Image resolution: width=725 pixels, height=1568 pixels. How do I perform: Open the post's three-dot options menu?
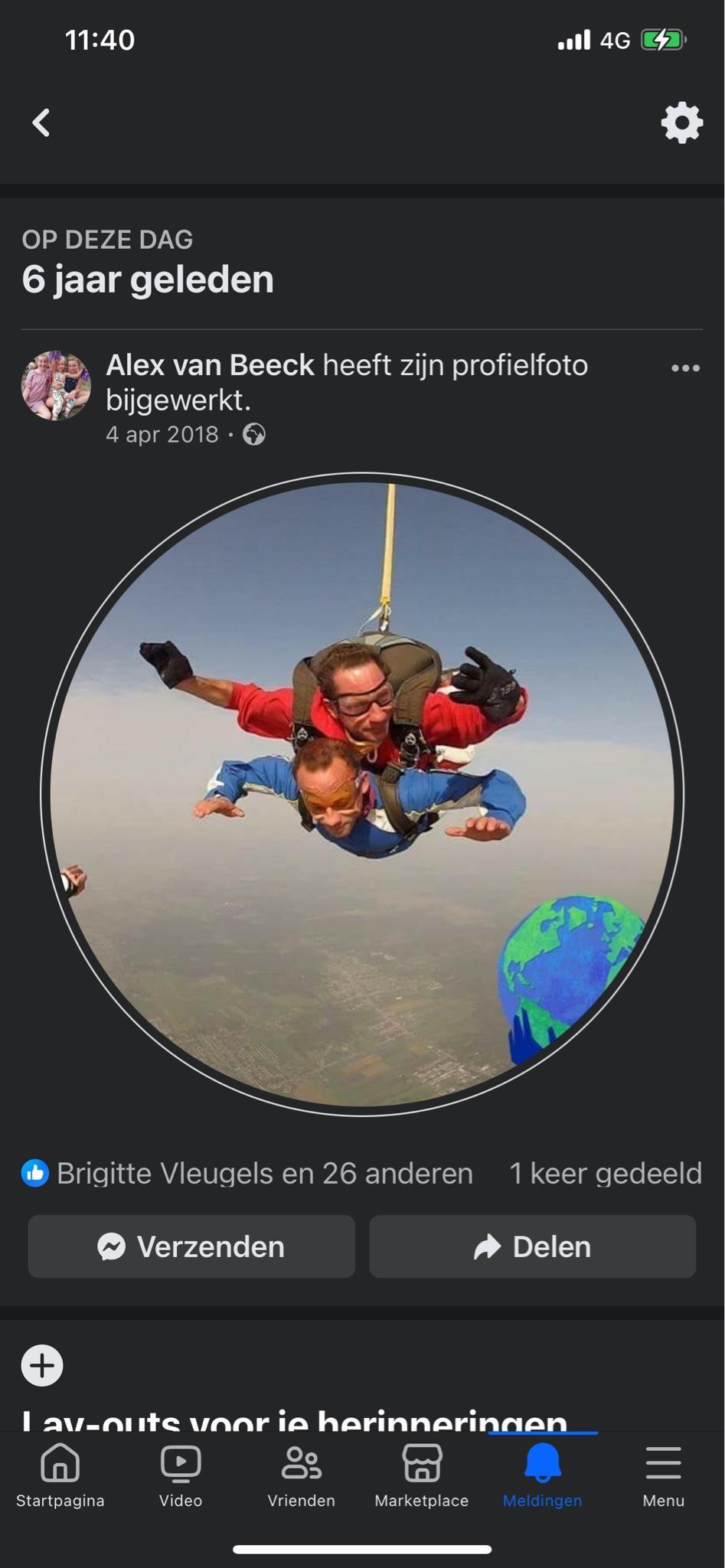pos(685,368)
